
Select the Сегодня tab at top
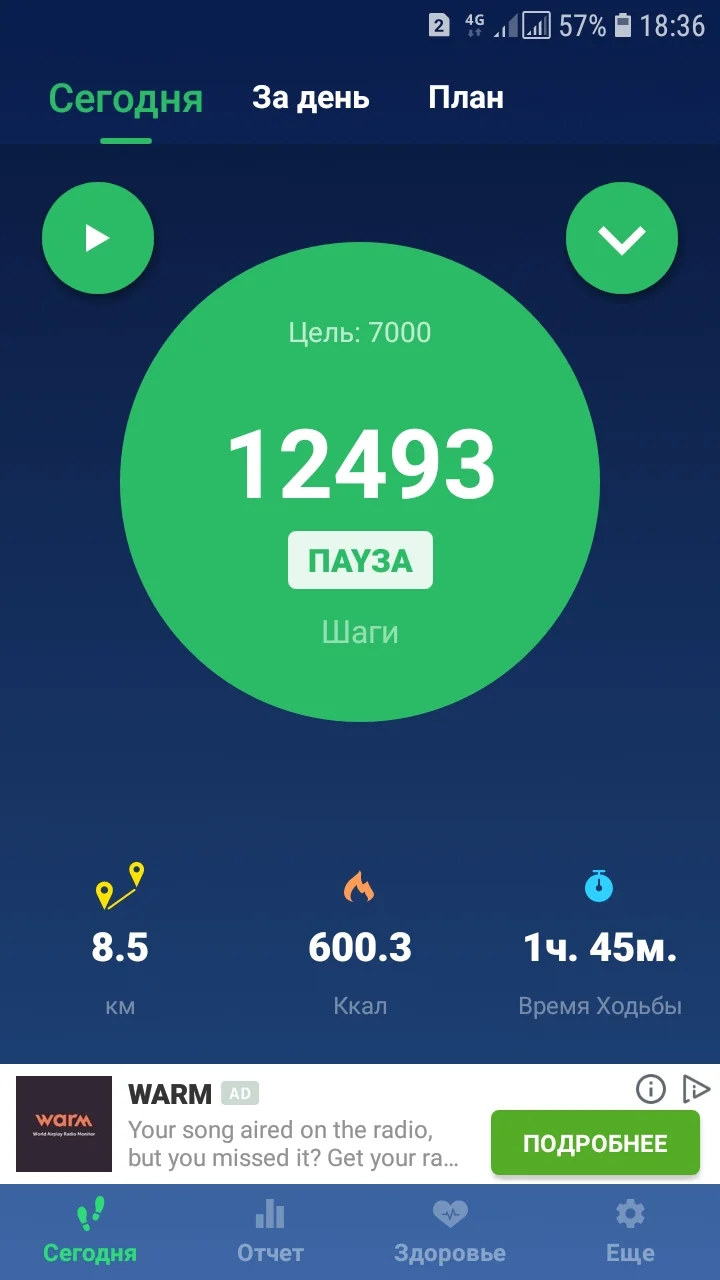[x=123, y=97]
